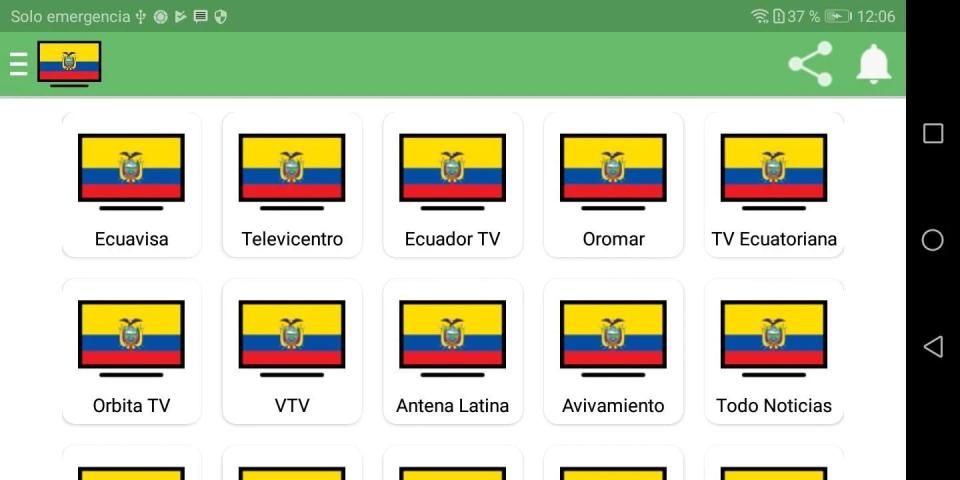
Task: Open the notifications bell
Action: (873, 64)
